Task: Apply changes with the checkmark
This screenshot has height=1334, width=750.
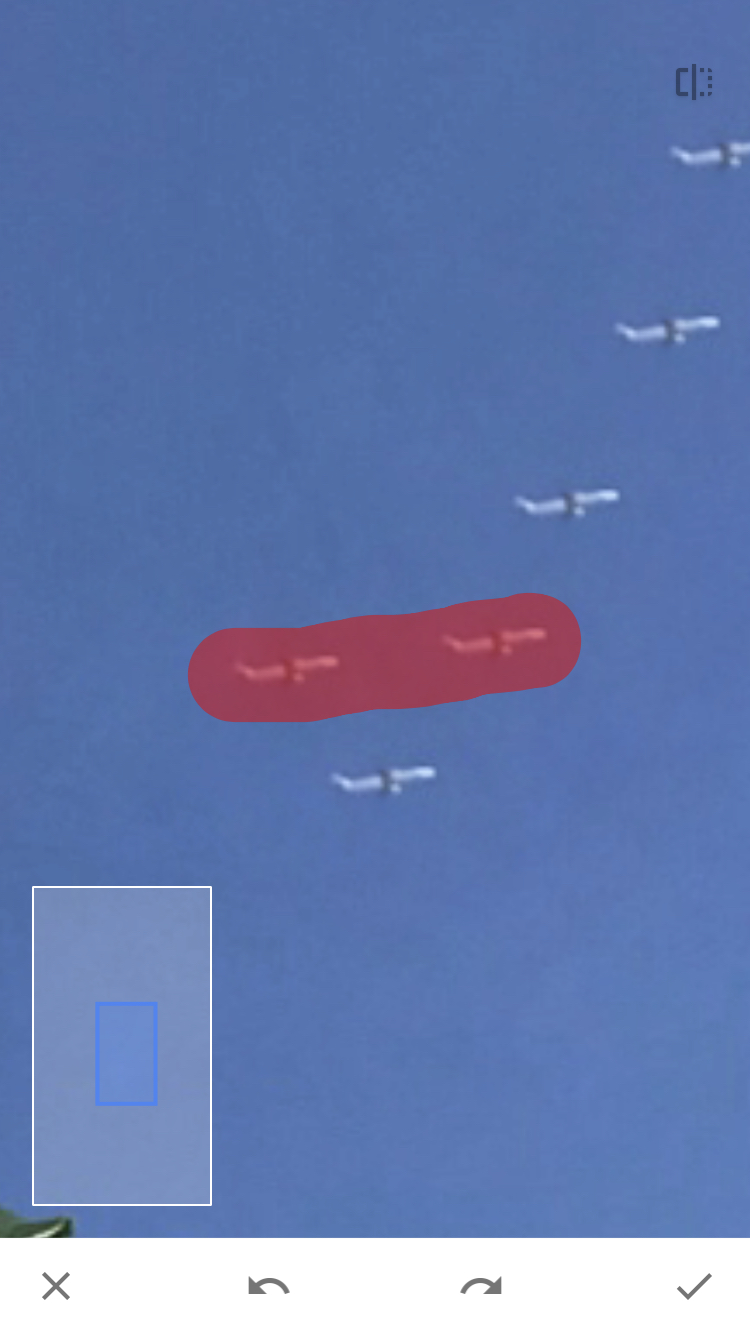Action: click(694, 1286)
